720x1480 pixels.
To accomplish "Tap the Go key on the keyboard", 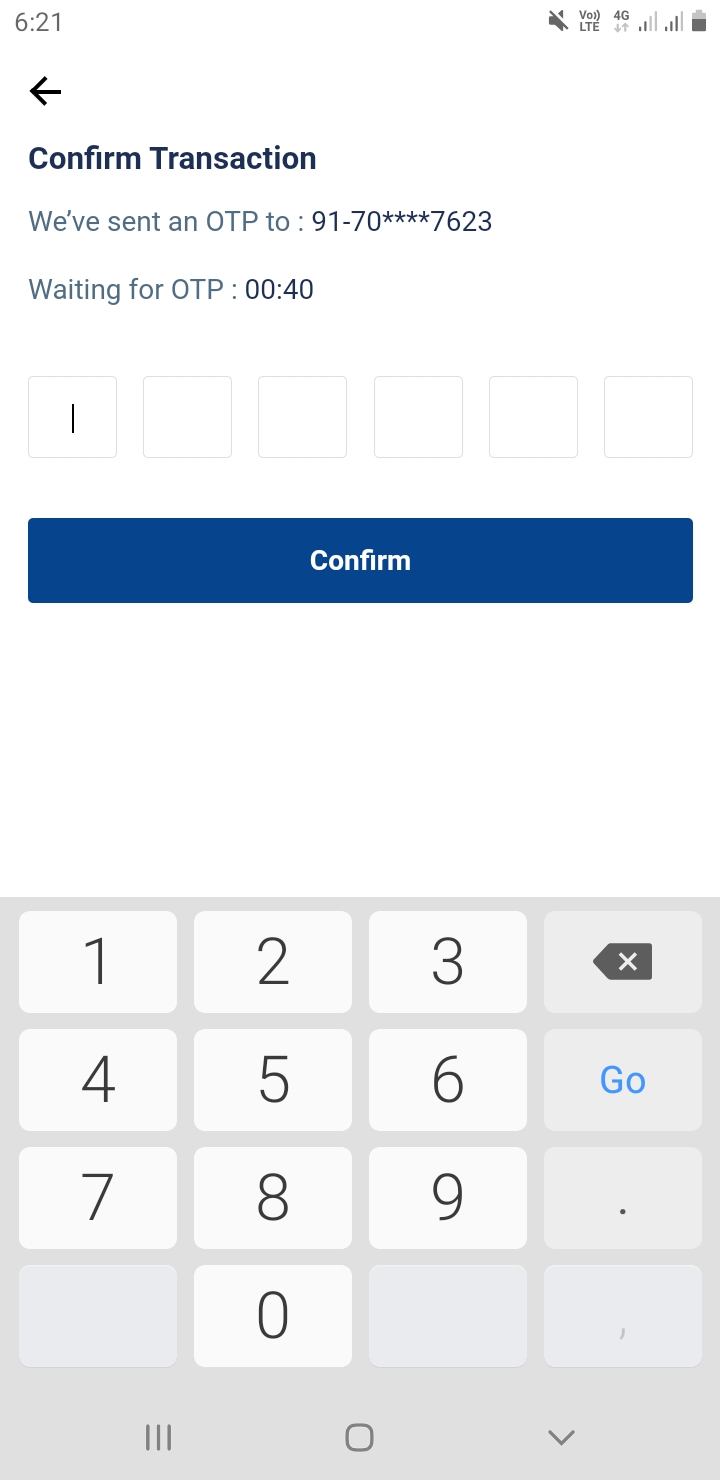I will coord(622,1080).
